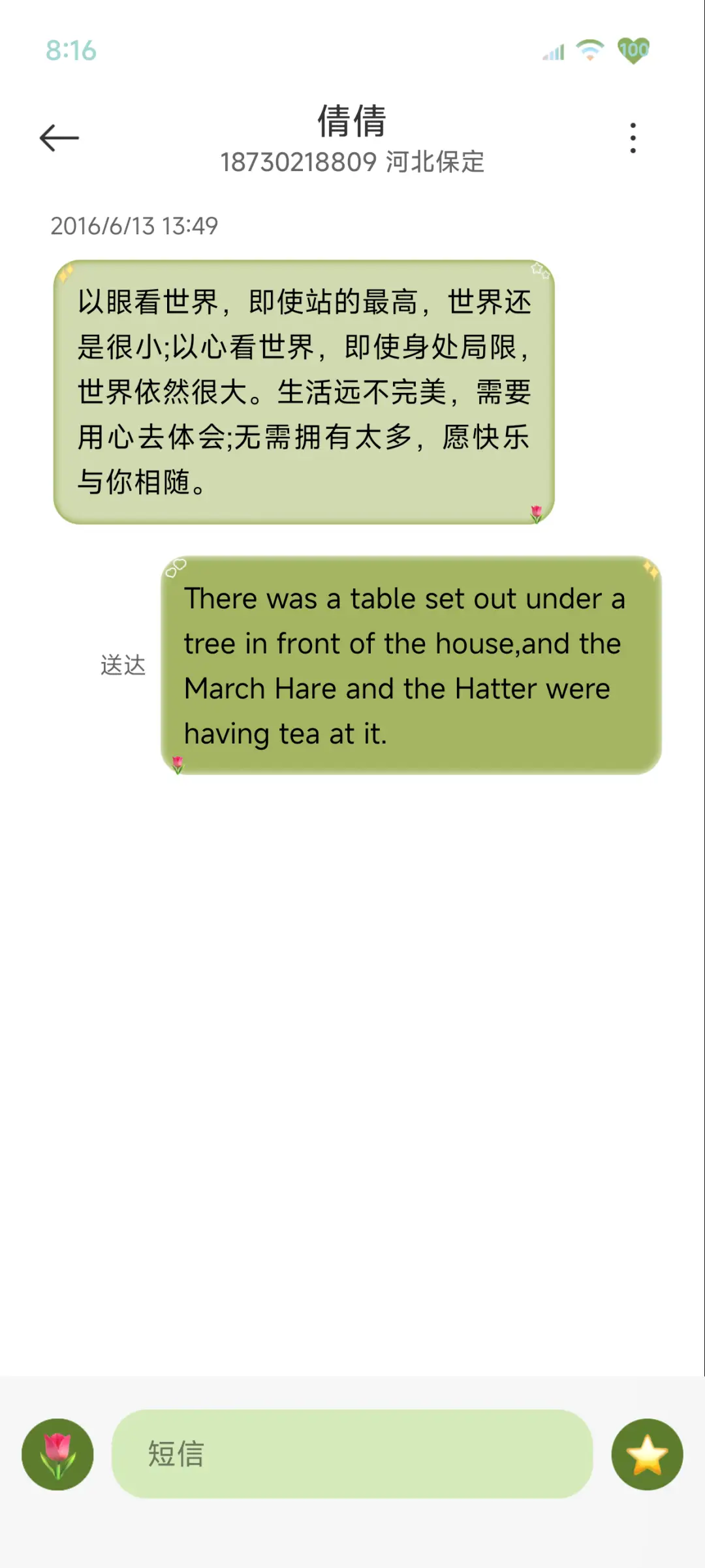Tap the back arrow to leave the conversation
The height and width of the screenshot is (1568, 705).
pos(59,137)
